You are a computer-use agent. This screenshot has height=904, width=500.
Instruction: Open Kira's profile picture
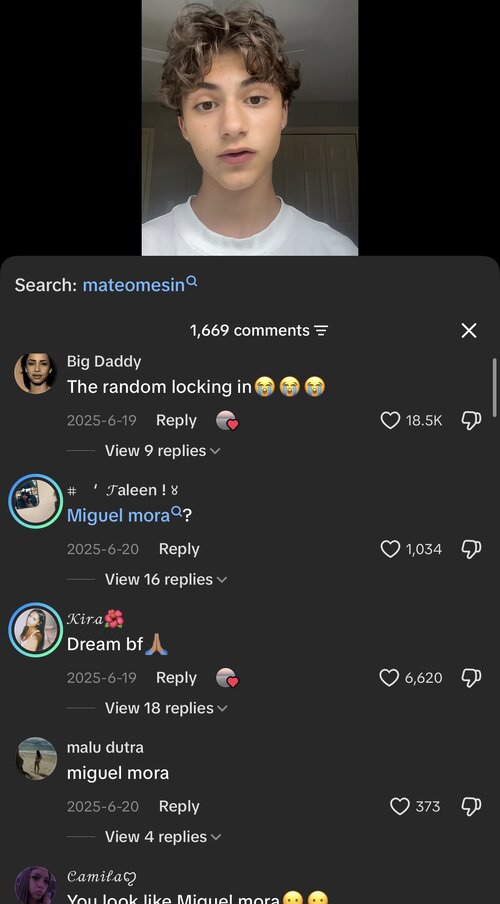(x=36, y=630)
